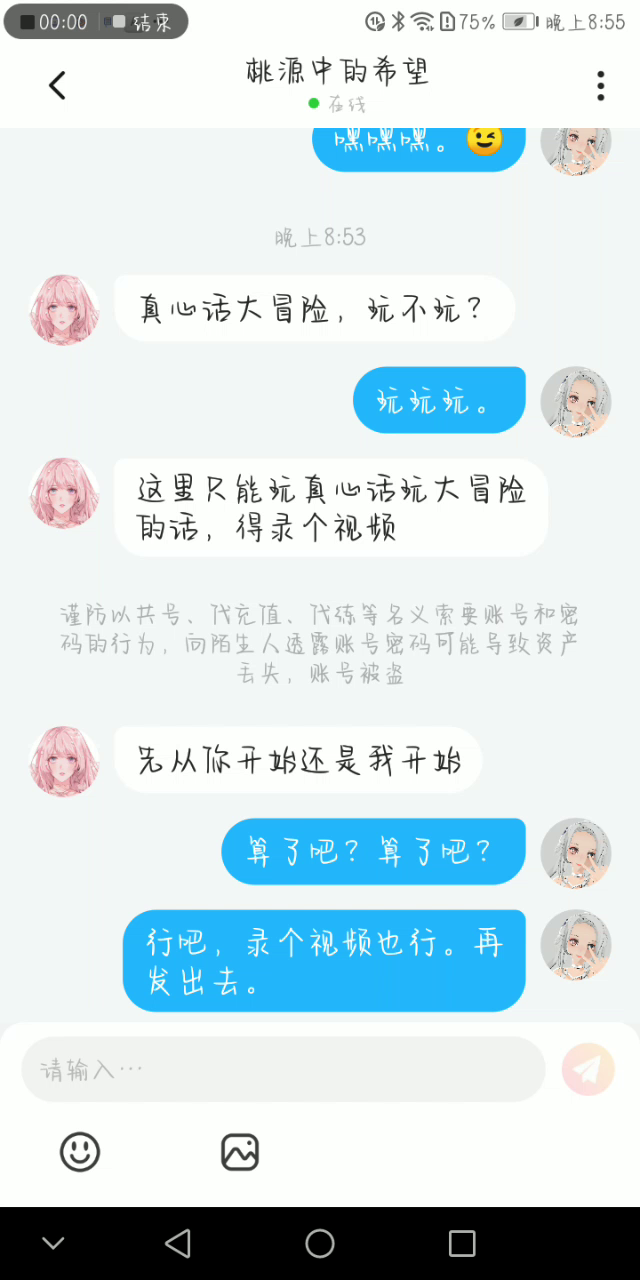Image resolution: width=640 pixels, height=1280 pixels.
Task: Focus the 请输入 message input field
Action: (x=283, y=1069)
